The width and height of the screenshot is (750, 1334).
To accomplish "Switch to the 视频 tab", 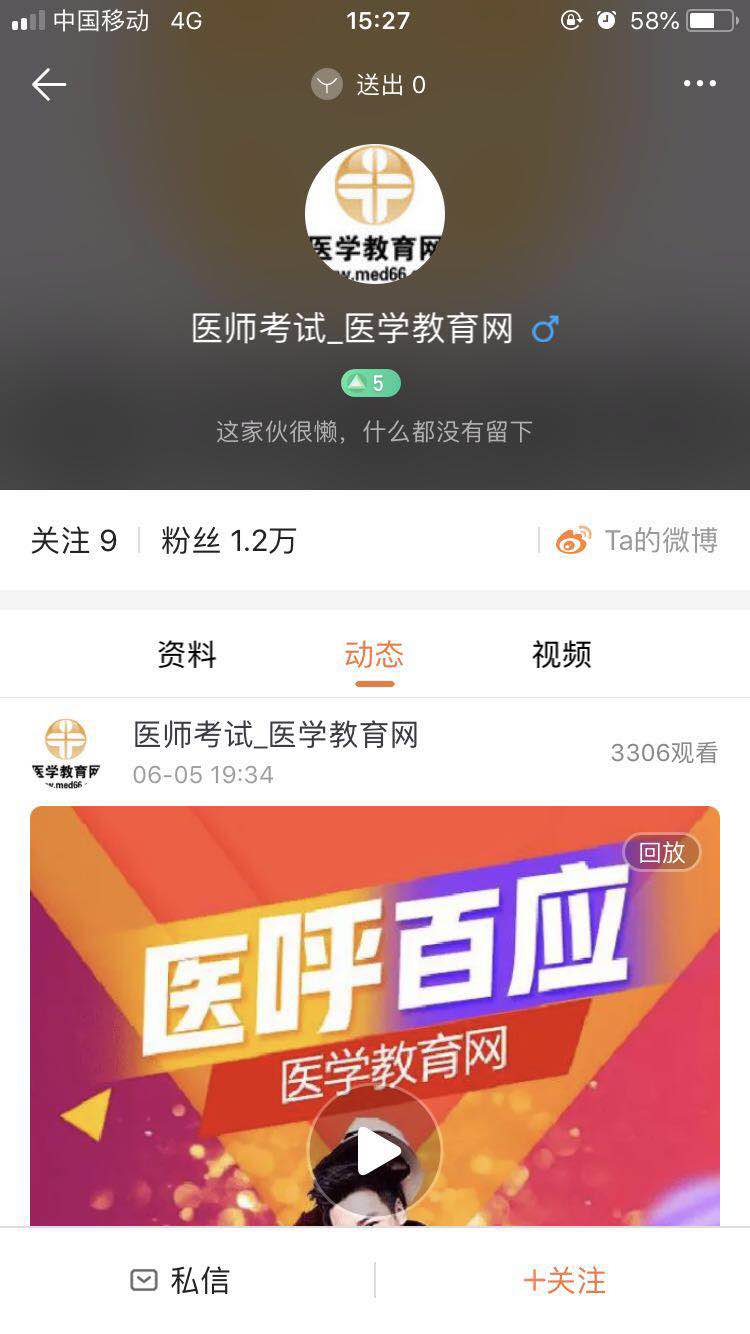I will (x=561, y=655).
